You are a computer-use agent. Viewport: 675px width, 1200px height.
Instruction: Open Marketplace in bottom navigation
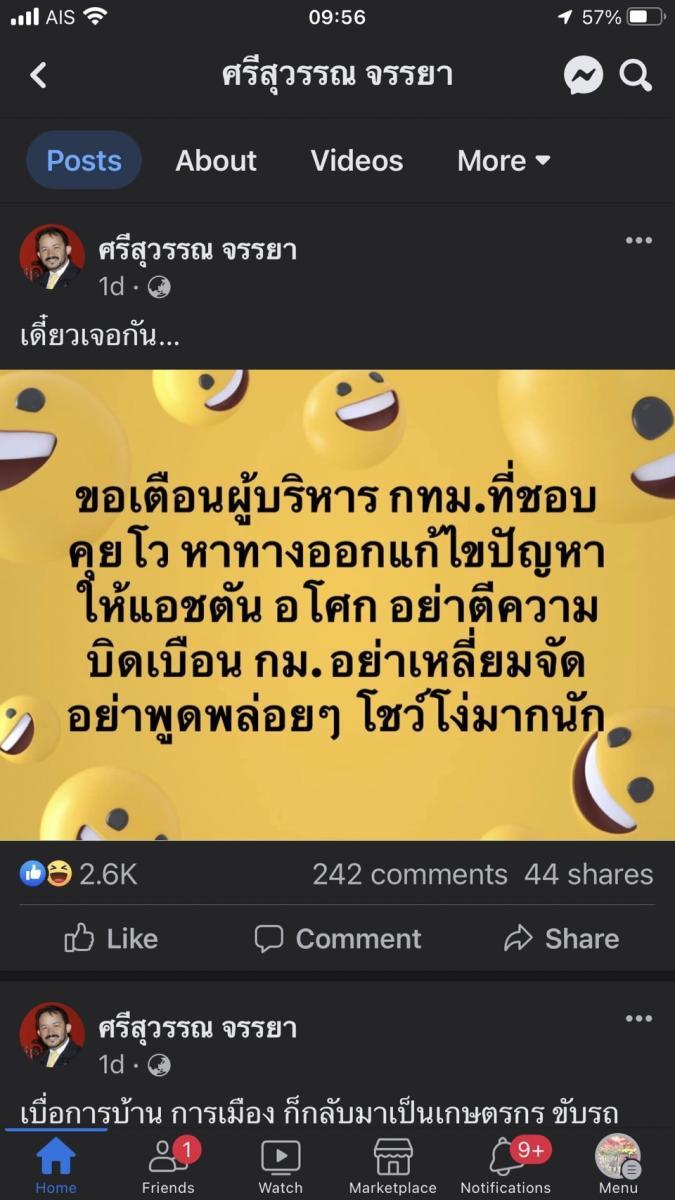coord(393,1166)
